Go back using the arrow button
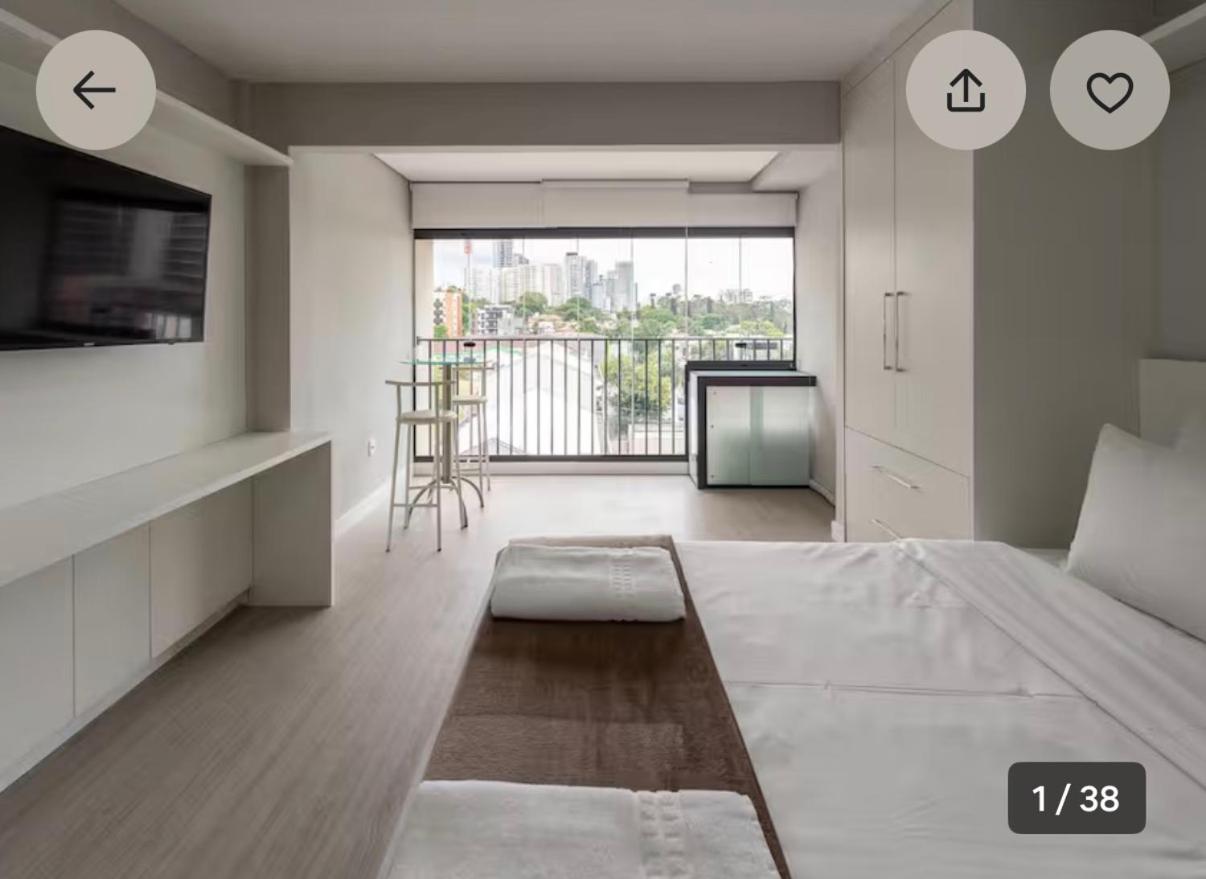1206x879 pixels. point(95,90)
